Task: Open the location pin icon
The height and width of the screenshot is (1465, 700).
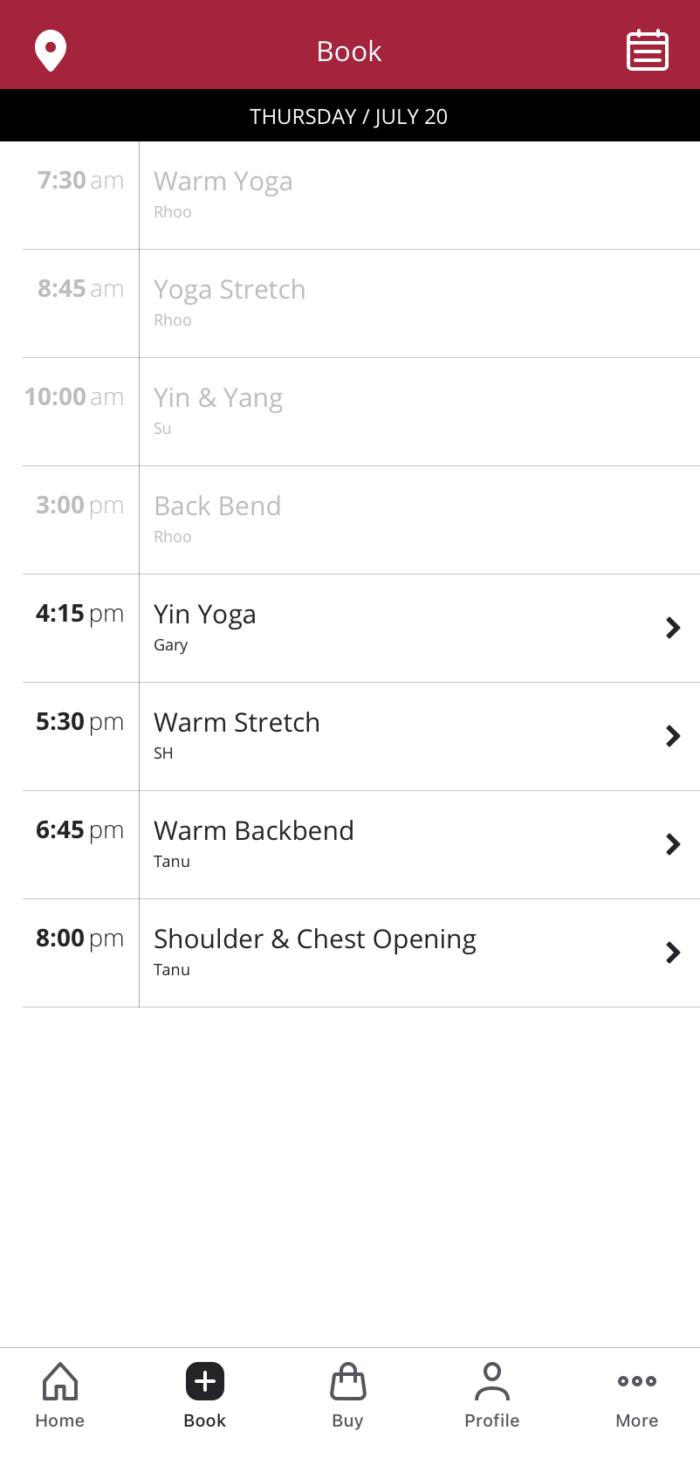Action: pyautogui.click(x=50, y=51)
